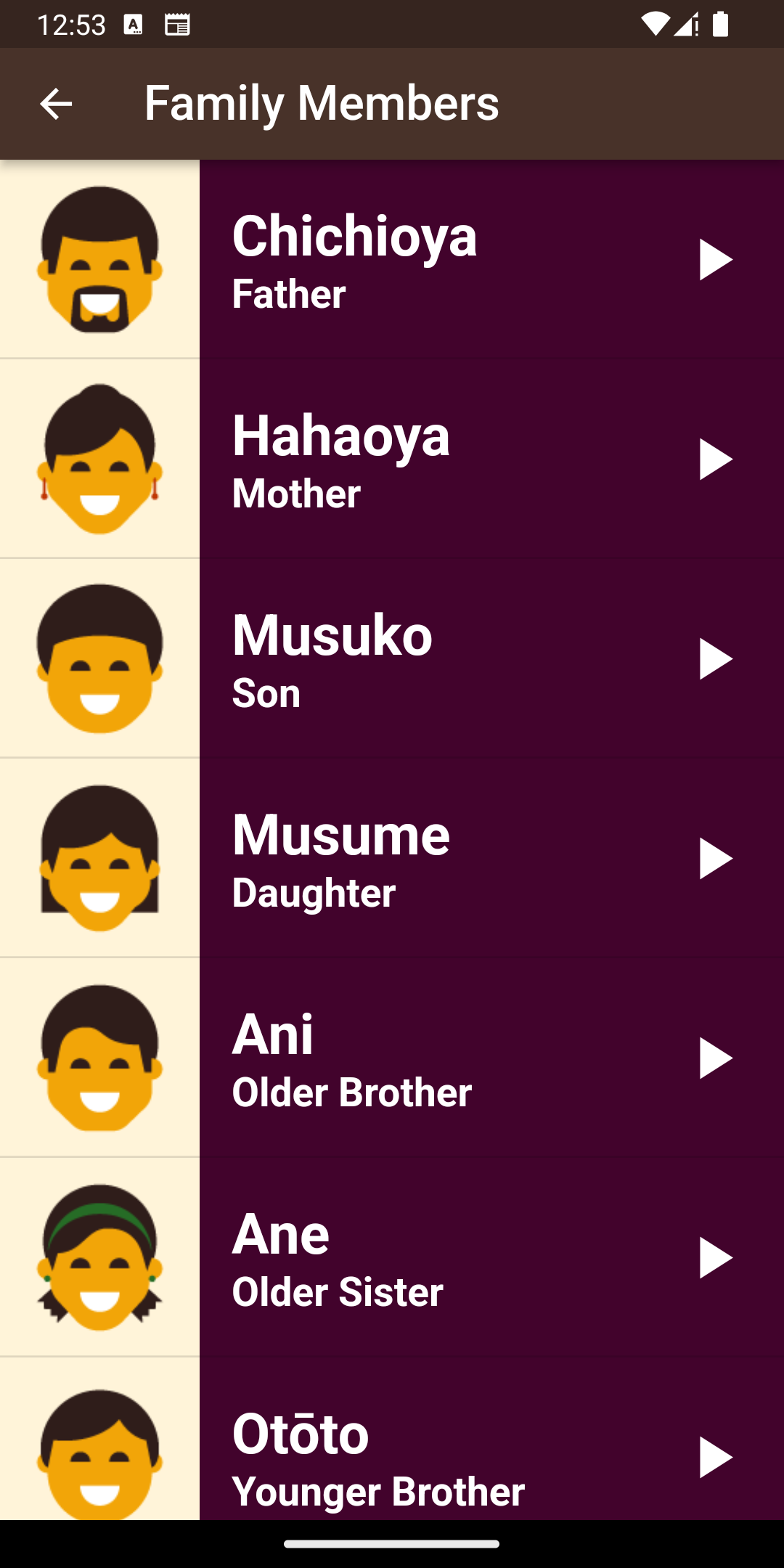Click the Older Brother avatar
The width and height of the screenshot is (784, 1568).
(99, 1058)
